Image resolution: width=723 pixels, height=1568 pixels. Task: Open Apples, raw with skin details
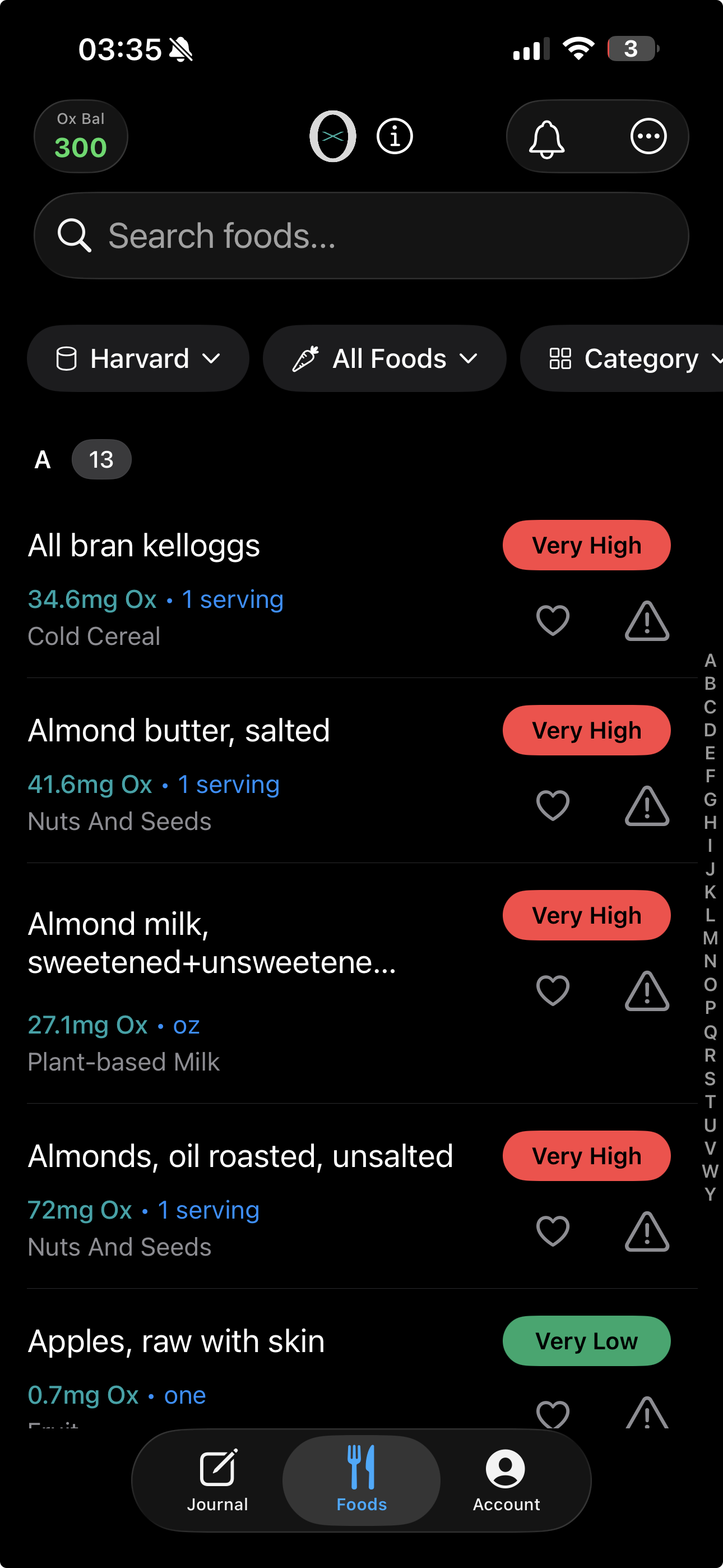[177, 1341]
